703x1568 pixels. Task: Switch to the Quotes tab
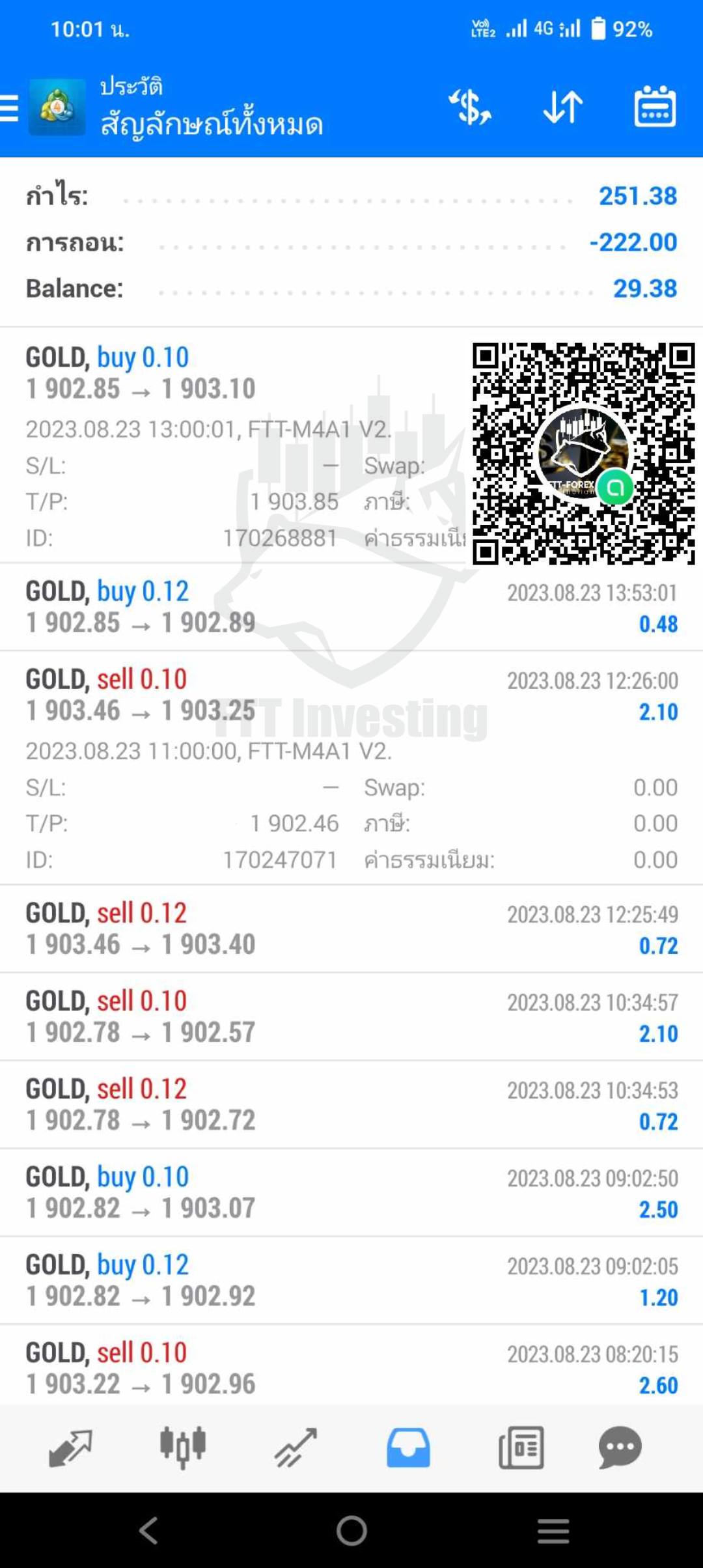(70, 1448)
